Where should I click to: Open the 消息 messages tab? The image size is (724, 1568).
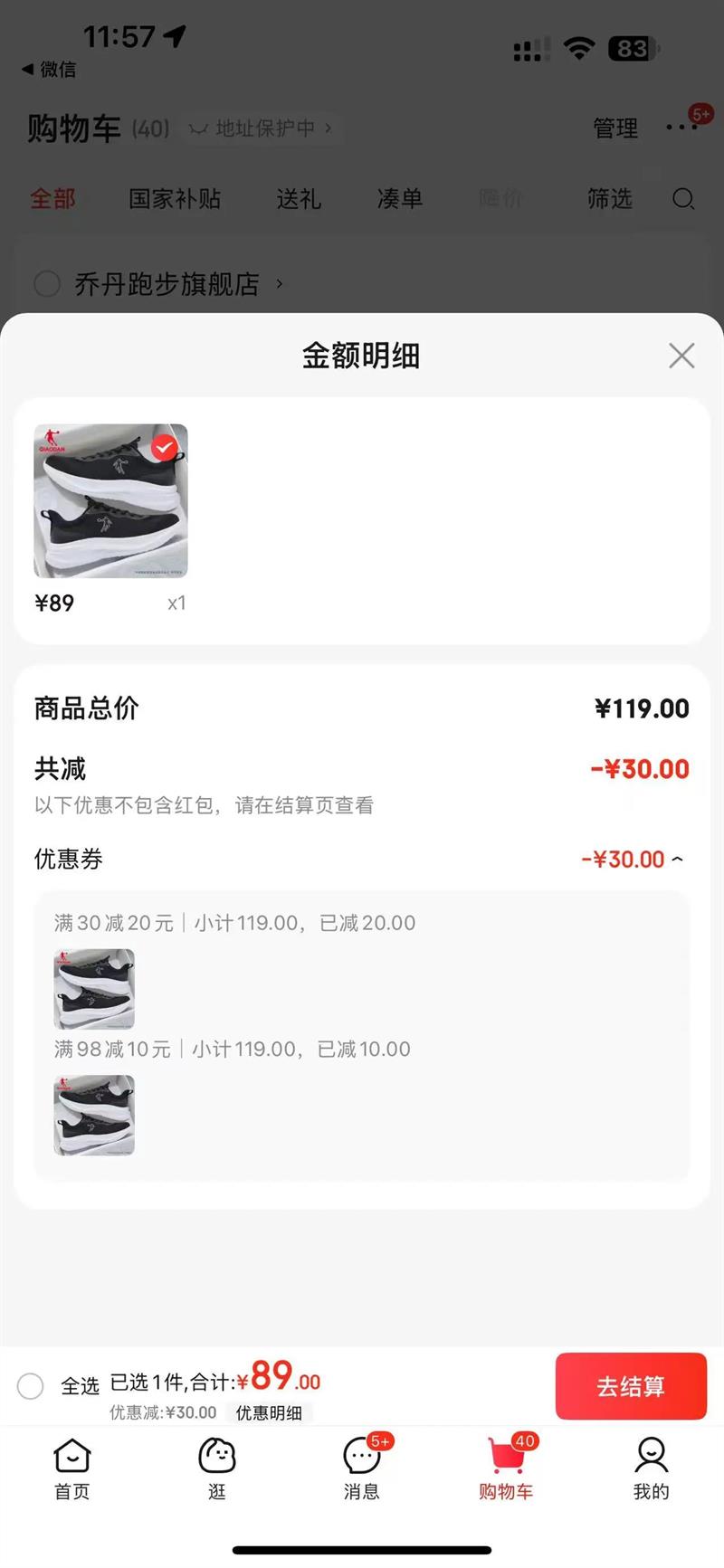pos(362,1469)
